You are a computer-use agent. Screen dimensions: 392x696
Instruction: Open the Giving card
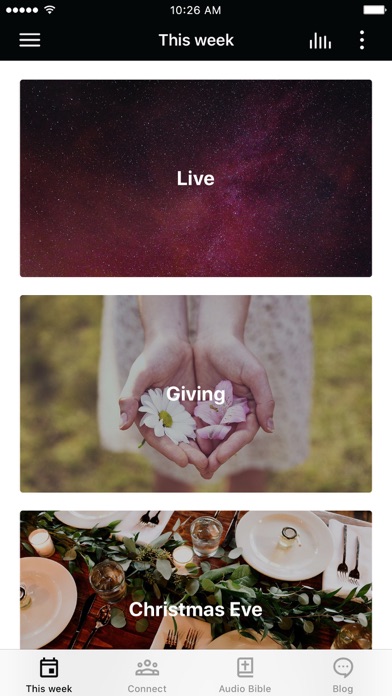pos(196,394)
